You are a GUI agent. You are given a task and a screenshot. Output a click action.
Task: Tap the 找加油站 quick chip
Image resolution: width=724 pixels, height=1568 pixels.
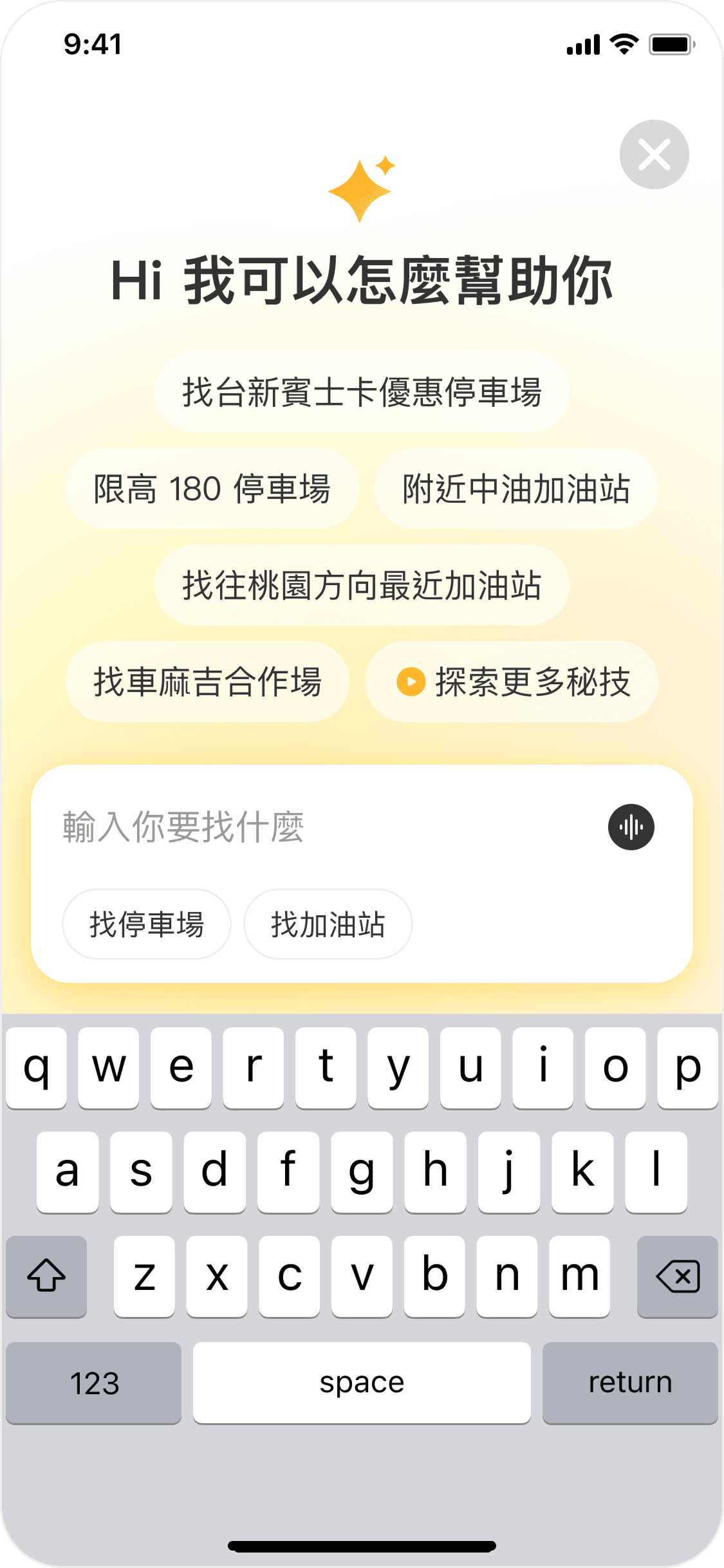(328, 924)
